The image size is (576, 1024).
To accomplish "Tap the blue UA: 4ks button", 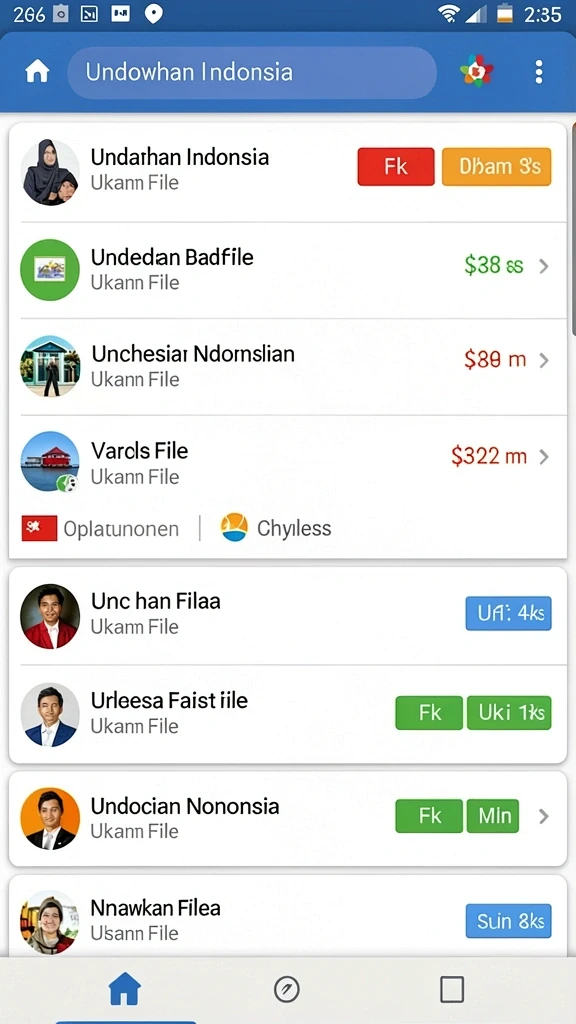I will coord(509,614).
